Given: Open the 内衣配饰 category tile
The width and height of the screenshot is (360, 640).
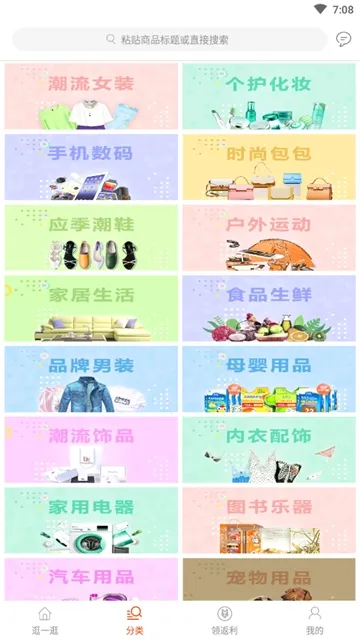Looking at the screenshot, I should (x=269, y=450).
